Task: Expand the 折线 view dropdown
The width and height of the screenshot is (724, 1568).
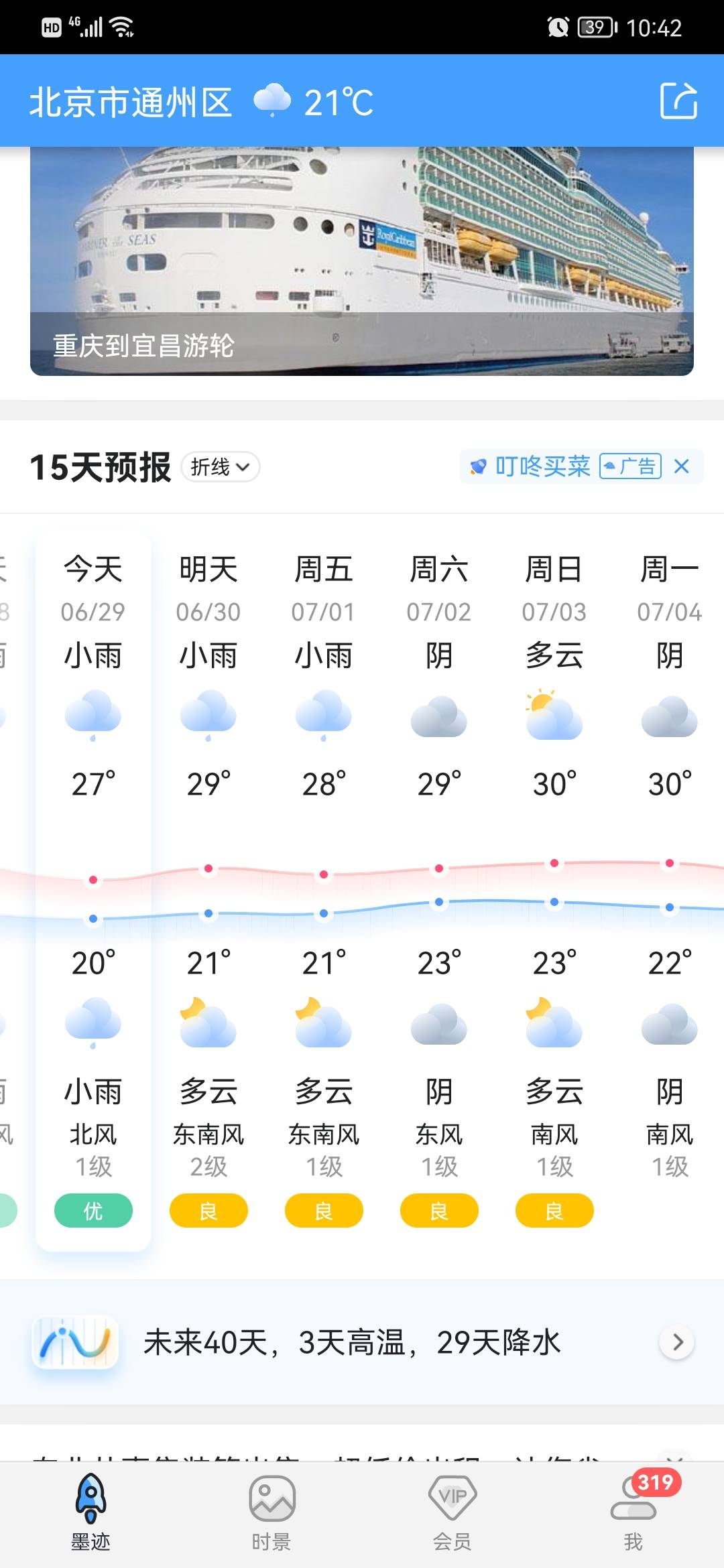Action: pyautogui.click(x=221, y=466)
